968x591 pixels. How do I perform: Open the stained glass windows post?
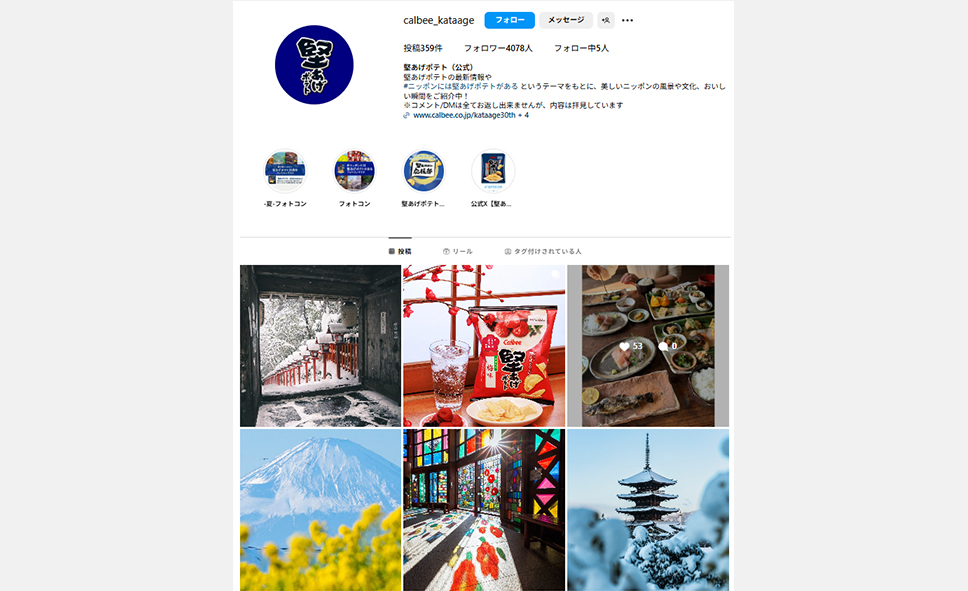pos(484,510)
